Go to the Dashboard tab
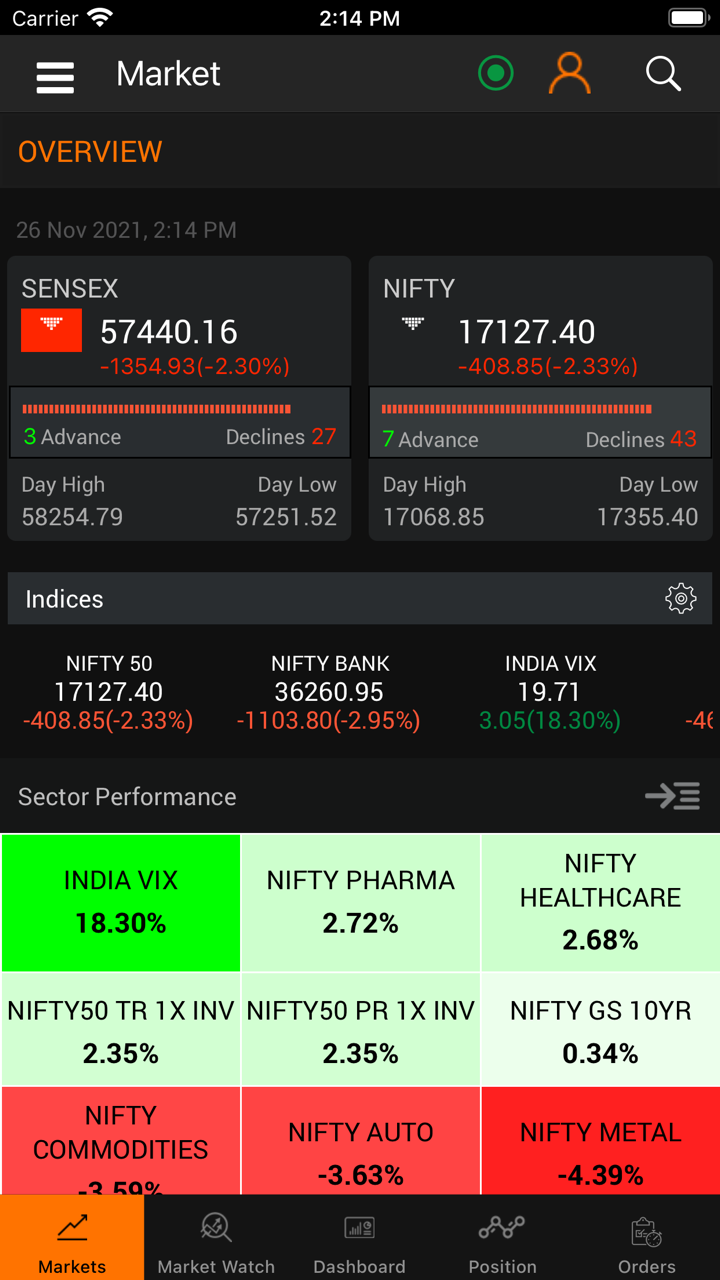720x1280 pixels. tap(359, 1240)
